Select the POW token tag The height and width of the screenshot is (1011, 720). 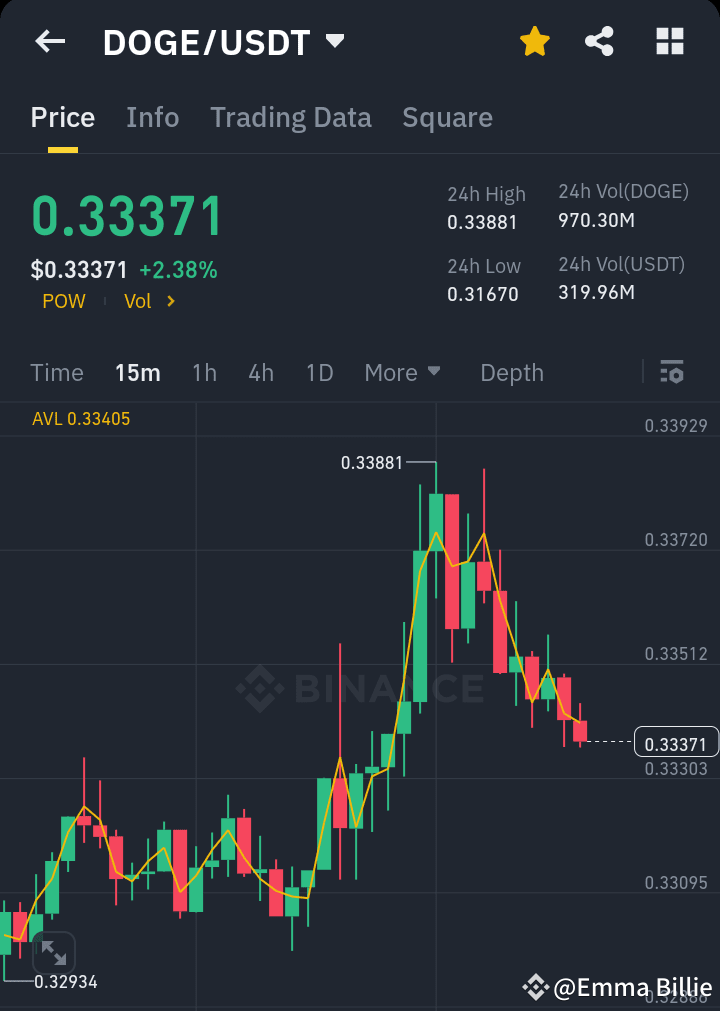point(63,300)
